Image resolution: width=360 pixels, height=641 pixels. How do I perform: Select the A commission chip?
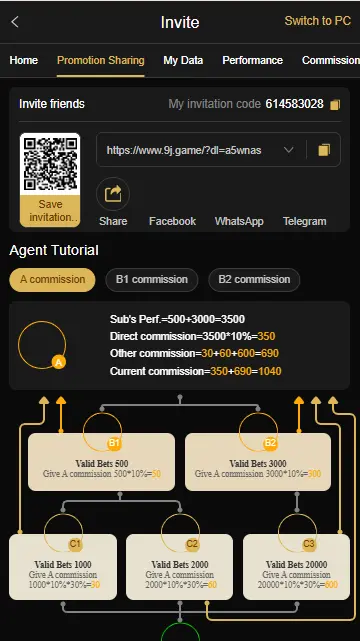(x=52, y=280)
